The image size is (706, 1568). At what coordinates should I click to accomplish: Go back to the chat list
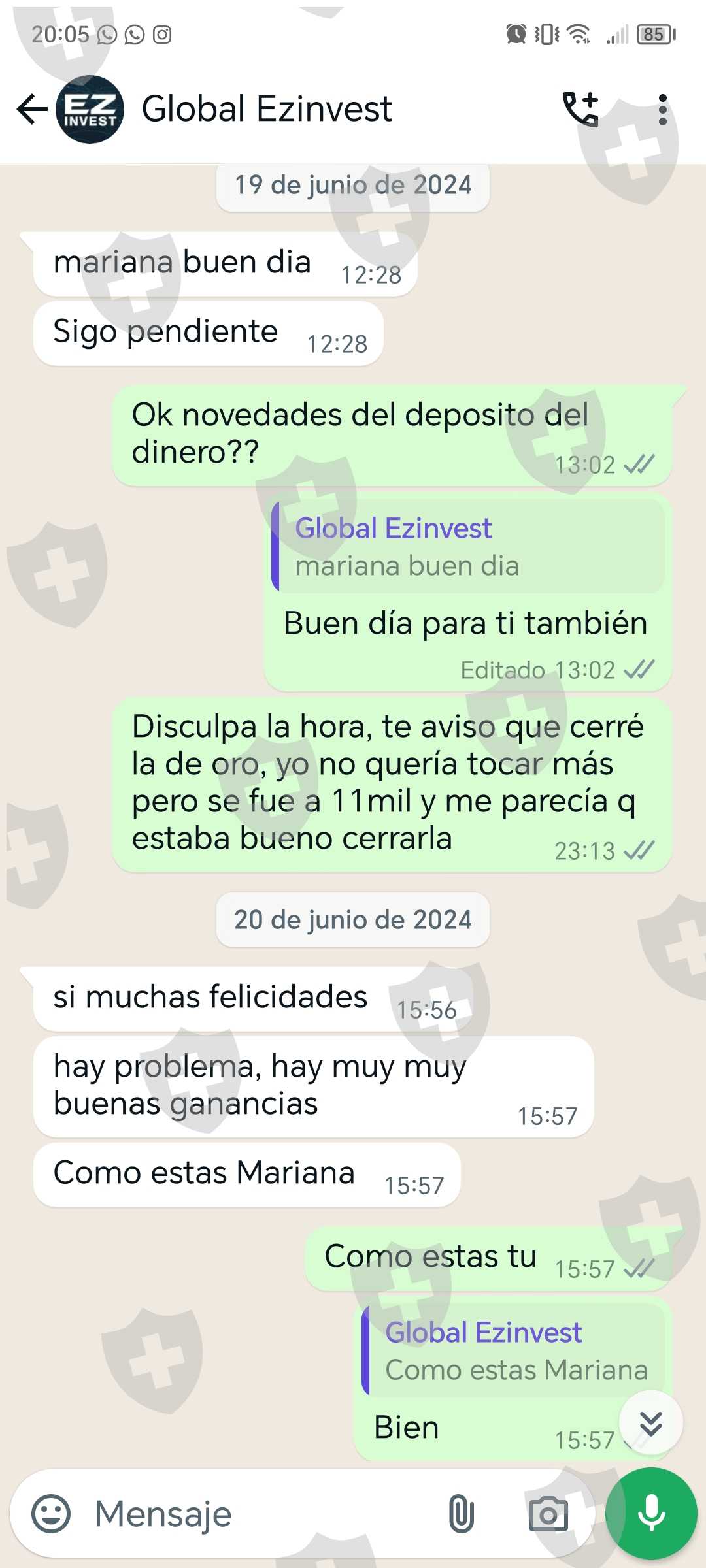[32, 109]
